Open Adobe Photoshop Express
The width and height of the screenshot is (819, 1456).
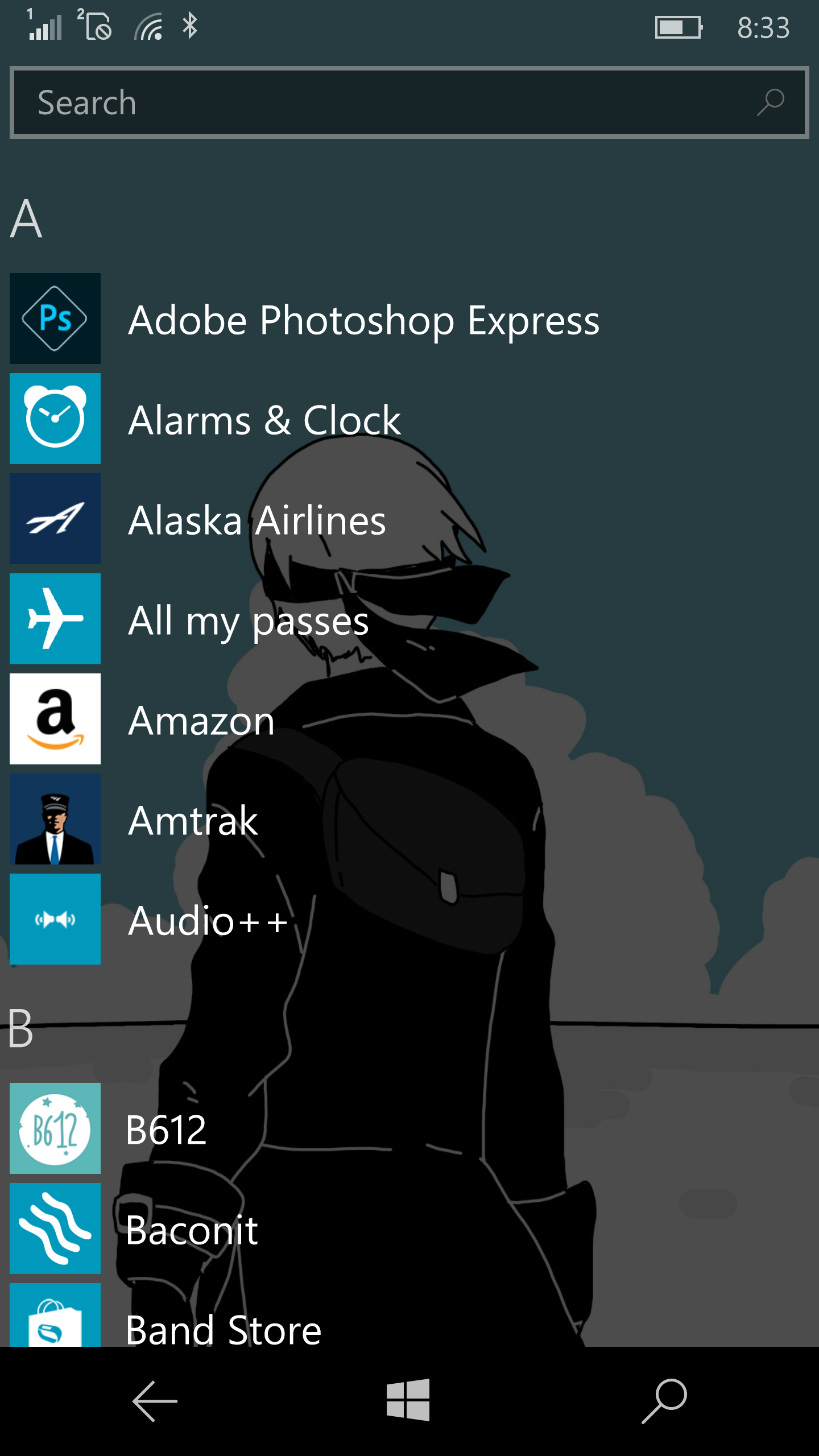coord(363,320)
